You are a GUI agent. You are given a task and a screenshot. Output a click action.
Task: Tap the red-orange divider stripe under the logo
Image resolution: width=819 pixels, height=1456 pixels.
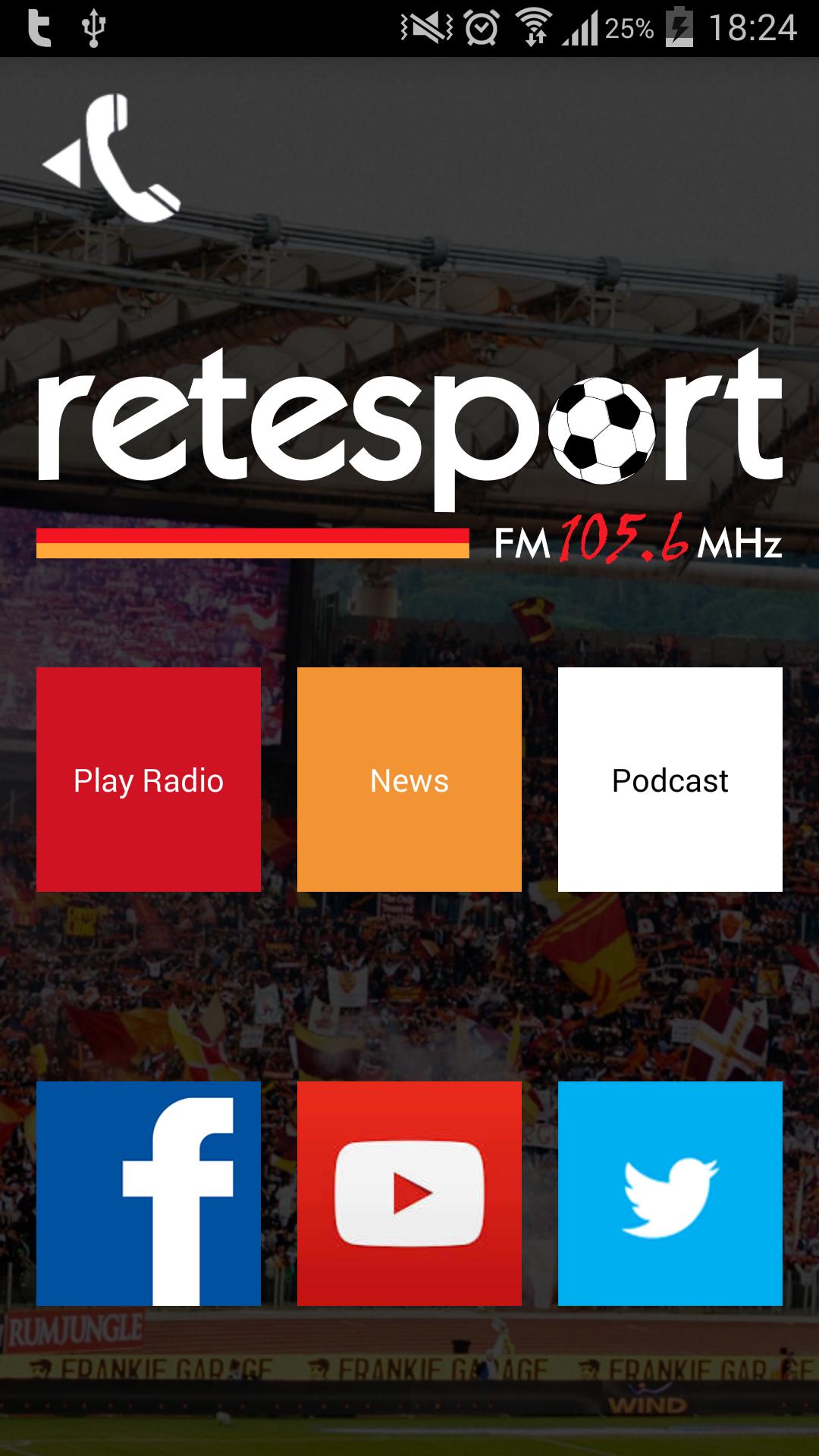[250, 542]
